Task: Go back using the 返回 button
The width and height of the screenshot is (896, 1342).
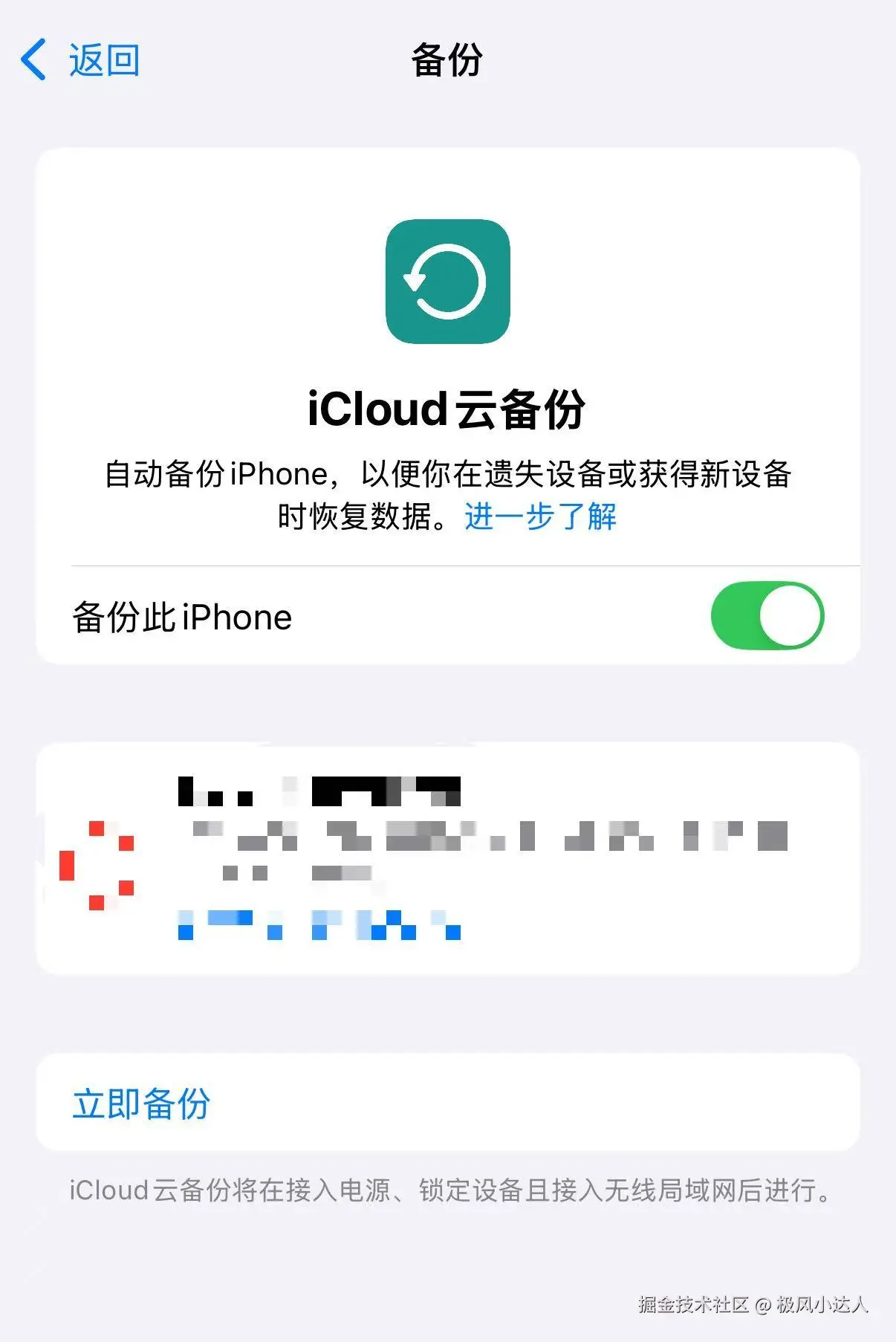Action: 80,60
